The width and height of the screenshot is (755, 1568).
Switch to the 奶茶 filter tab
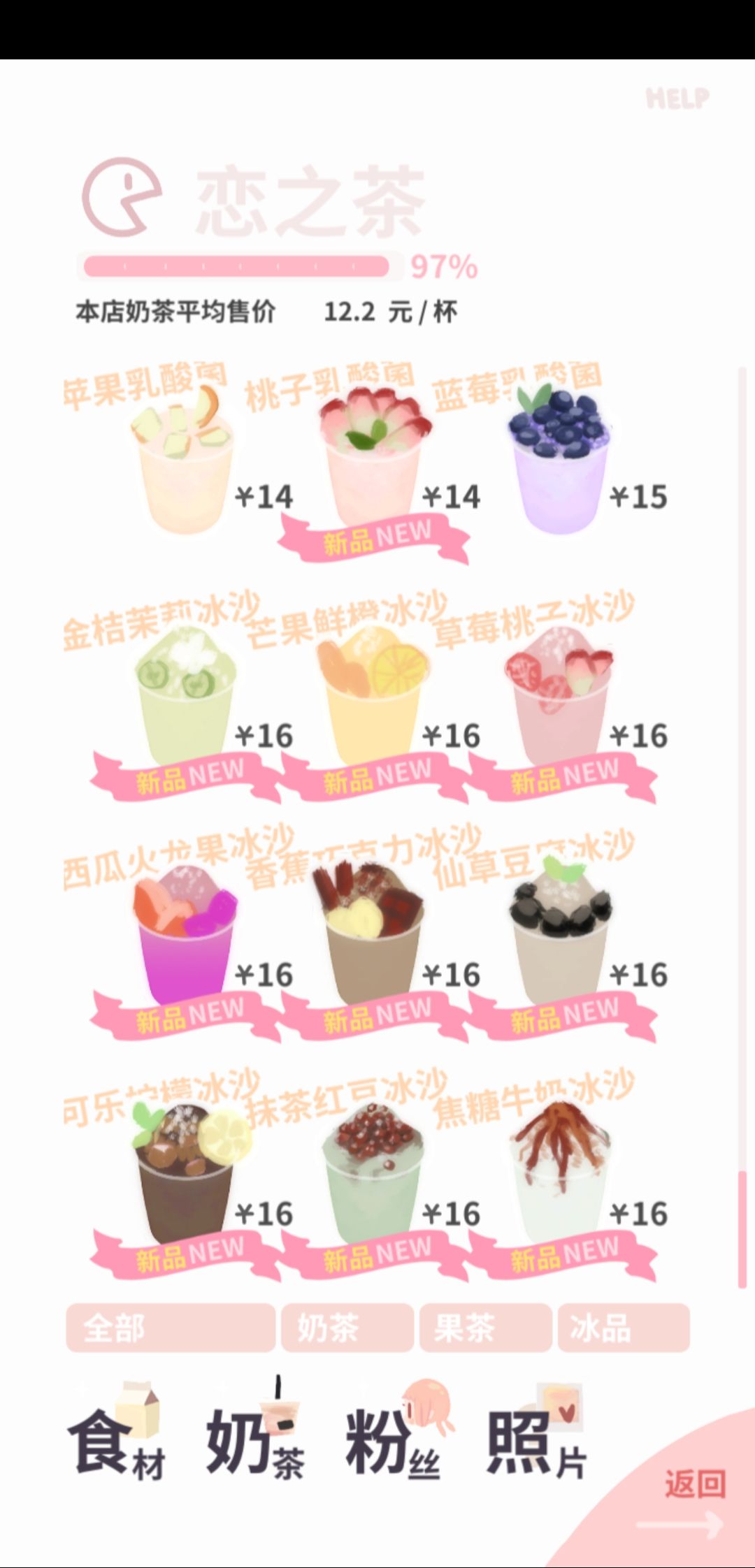tap(347, 1328)
